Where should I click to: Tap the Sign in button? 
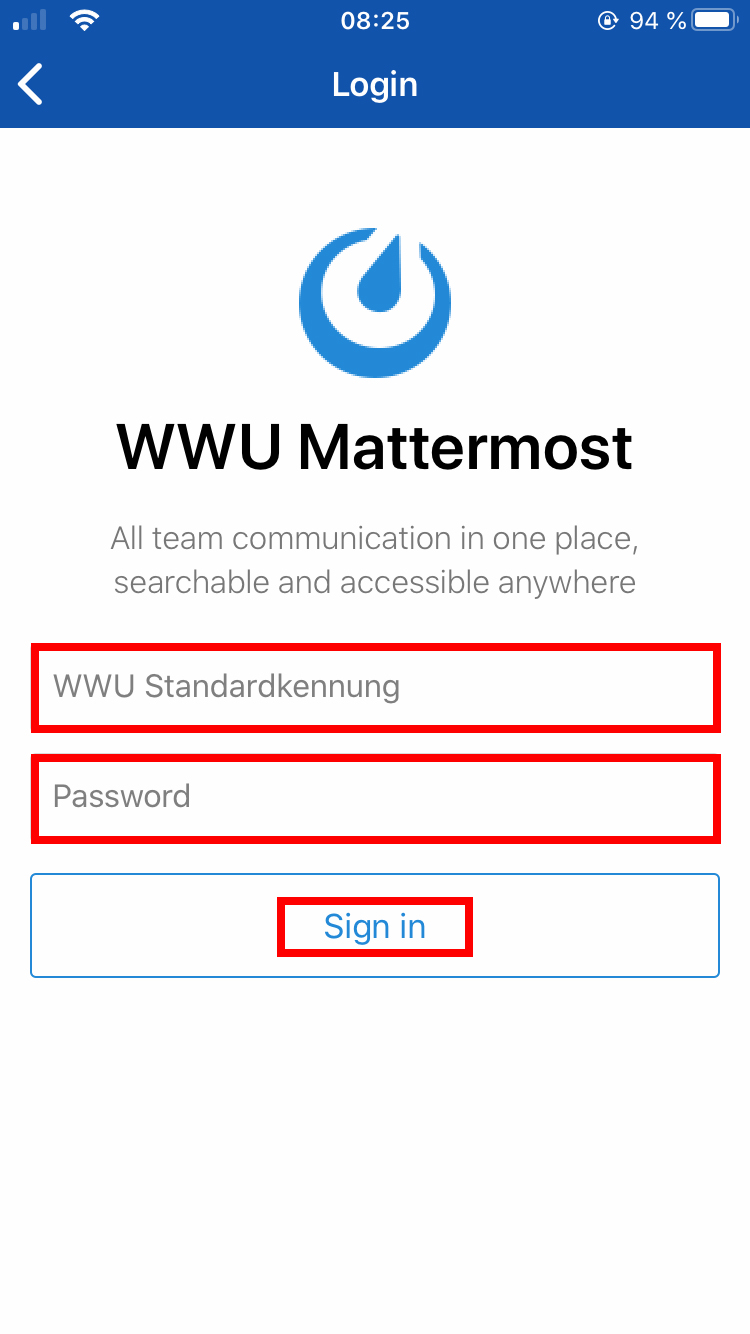375,926
